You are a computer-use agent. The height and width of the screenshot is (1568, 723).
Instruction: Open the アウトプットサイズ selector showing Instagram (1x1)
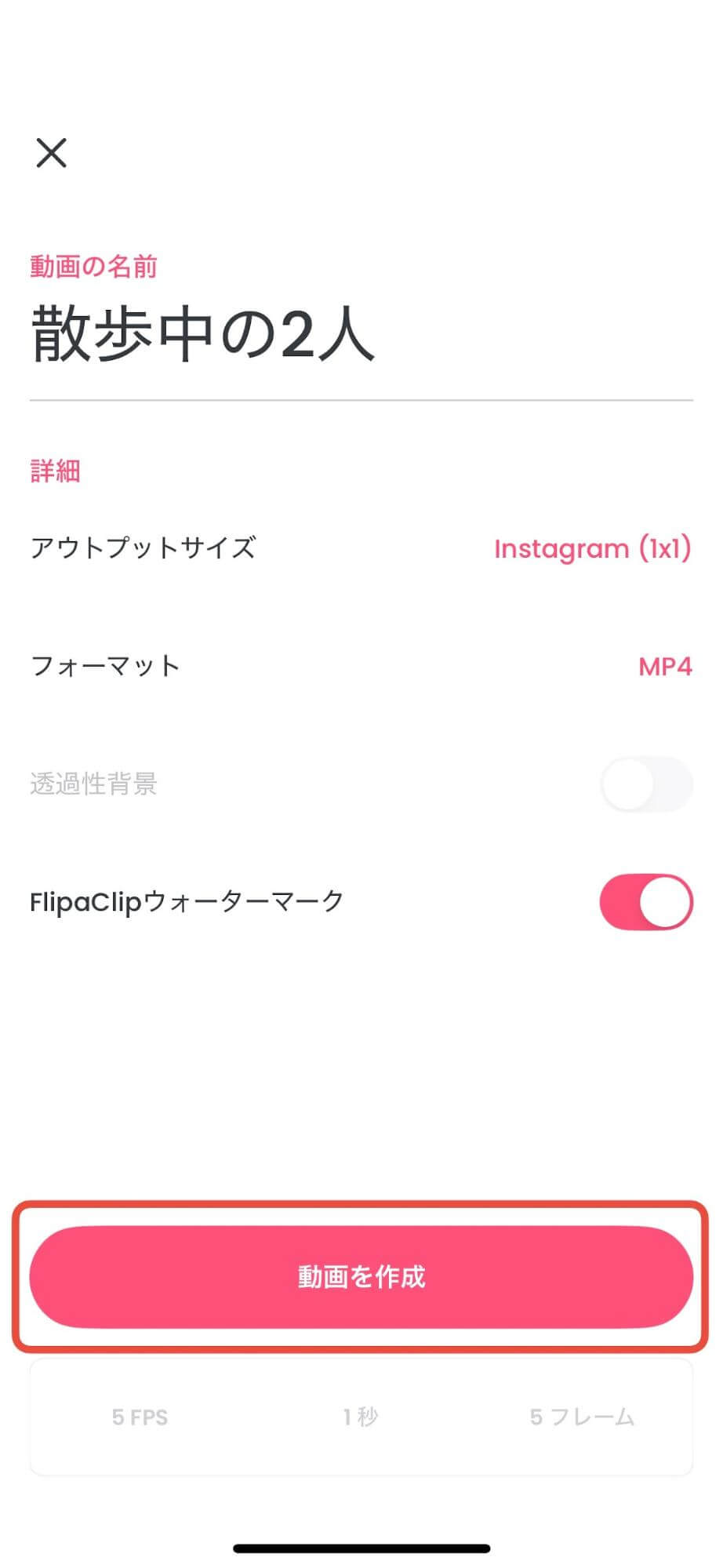[x=592, y=549]
